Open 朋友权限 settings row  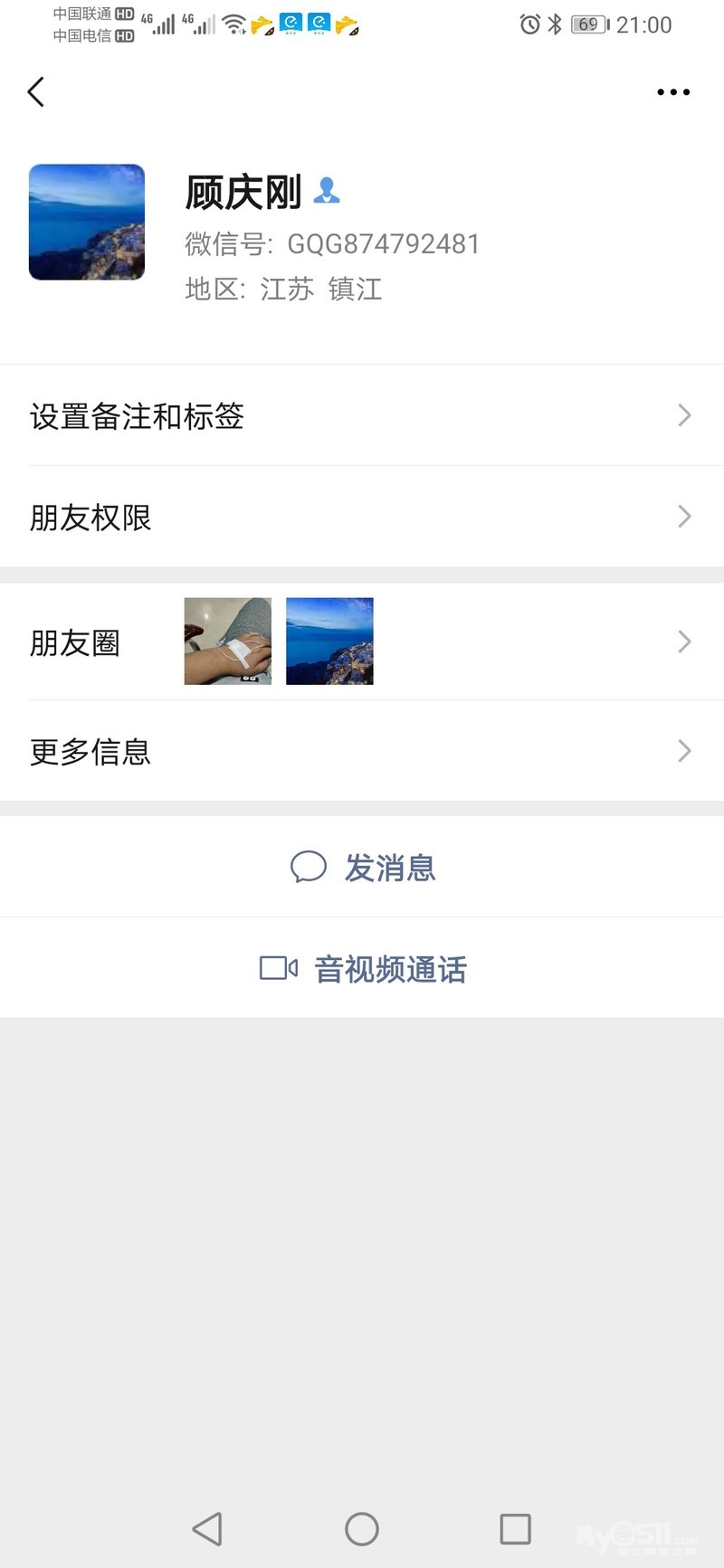click(362, 518)
